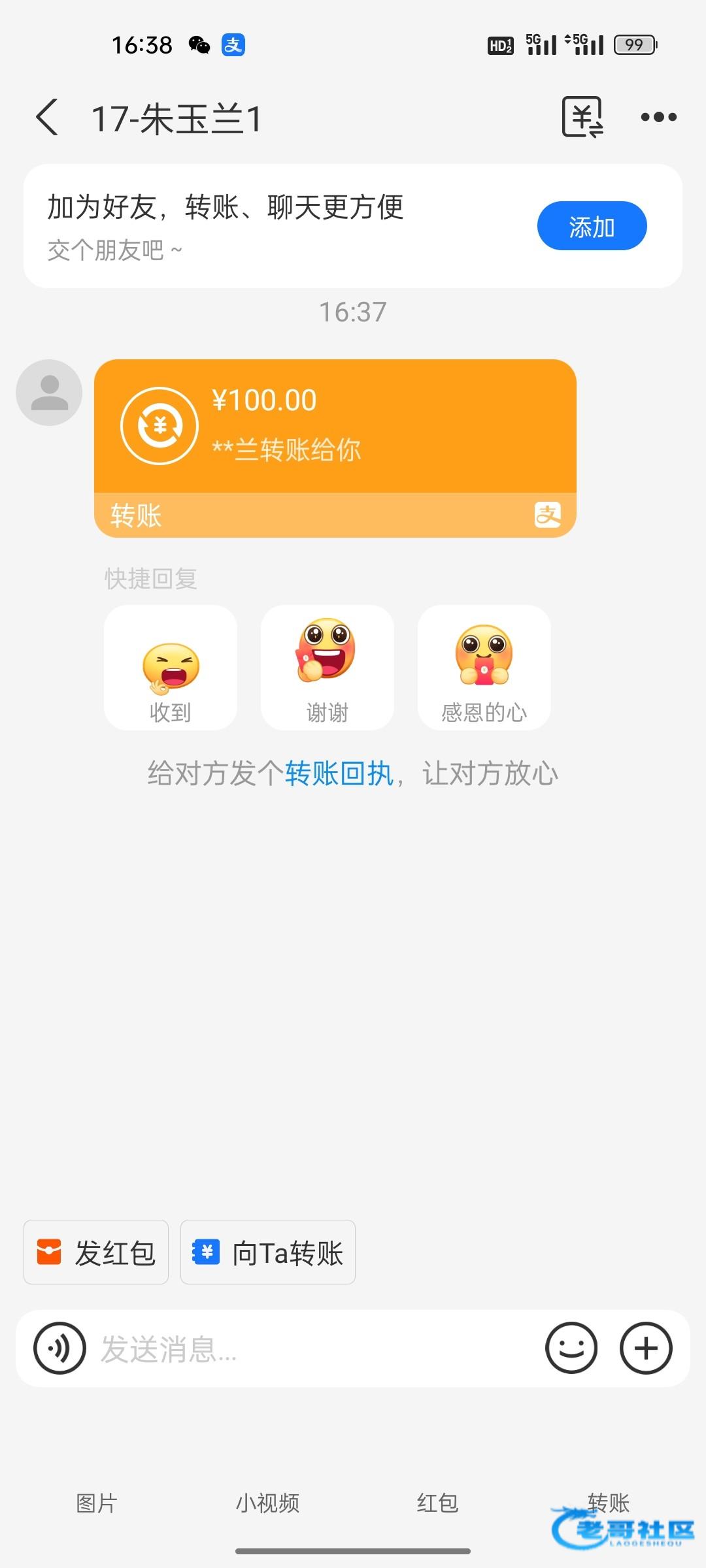This screenshot has height=1568, width=706.
Task: Send quick reply 收到
Action: 170,668
